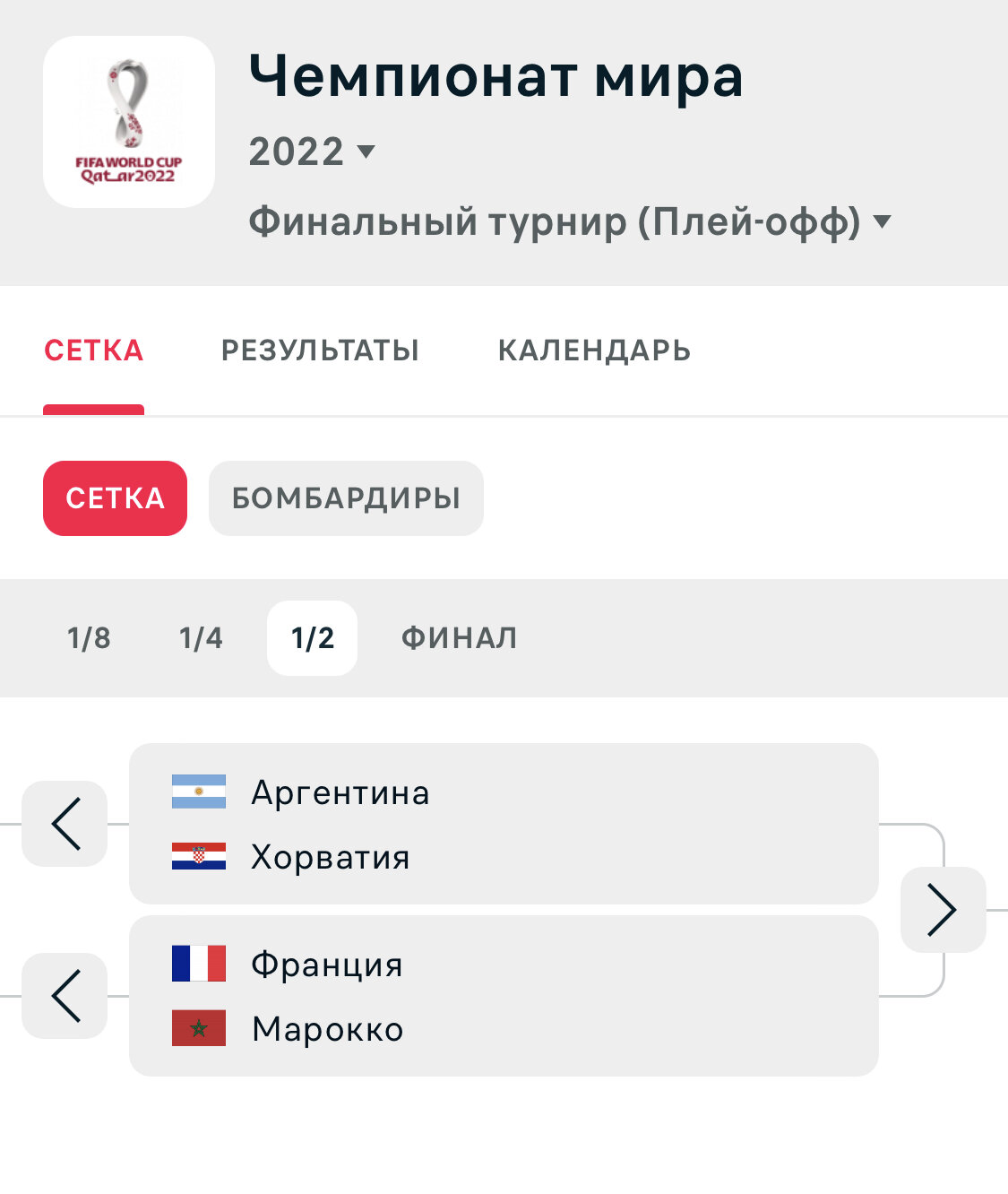
Task: Tap the red Сетка chip
Action: point(115,498)
